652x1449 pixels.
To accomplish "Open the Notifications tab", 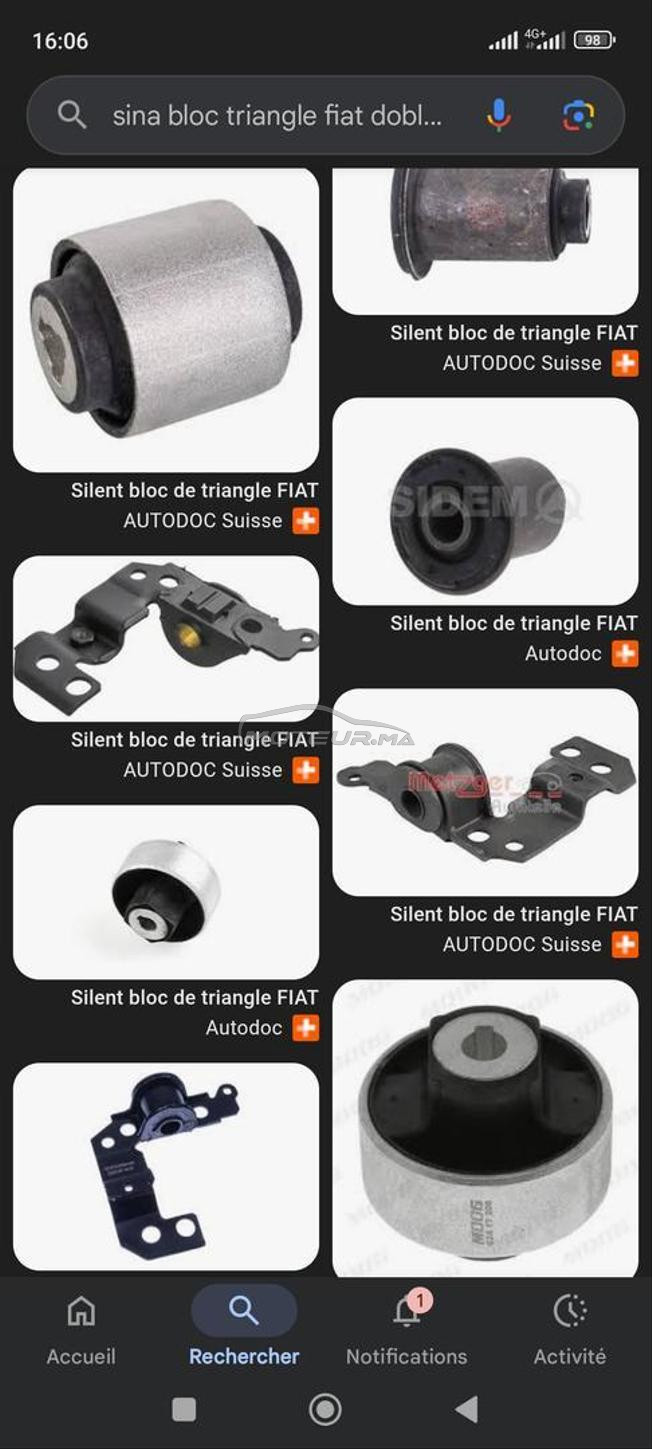I will 406,1330.
